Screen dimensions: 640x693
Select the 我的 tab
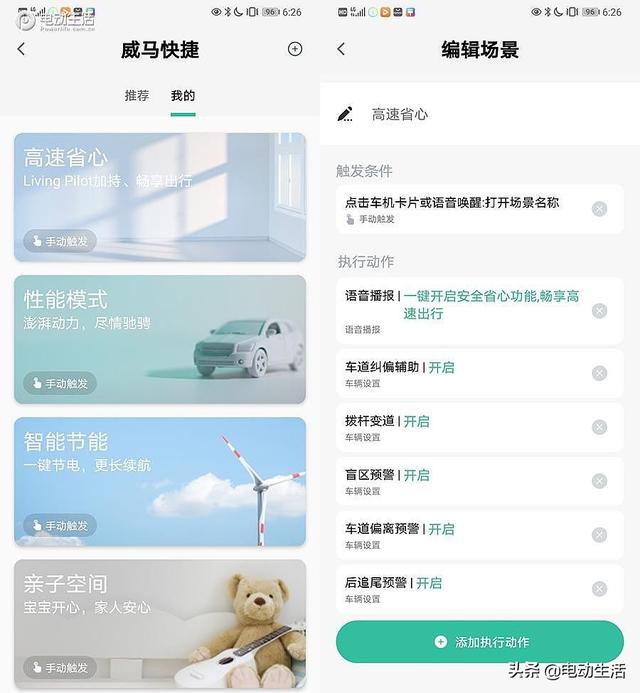click(x=183, y=96)
